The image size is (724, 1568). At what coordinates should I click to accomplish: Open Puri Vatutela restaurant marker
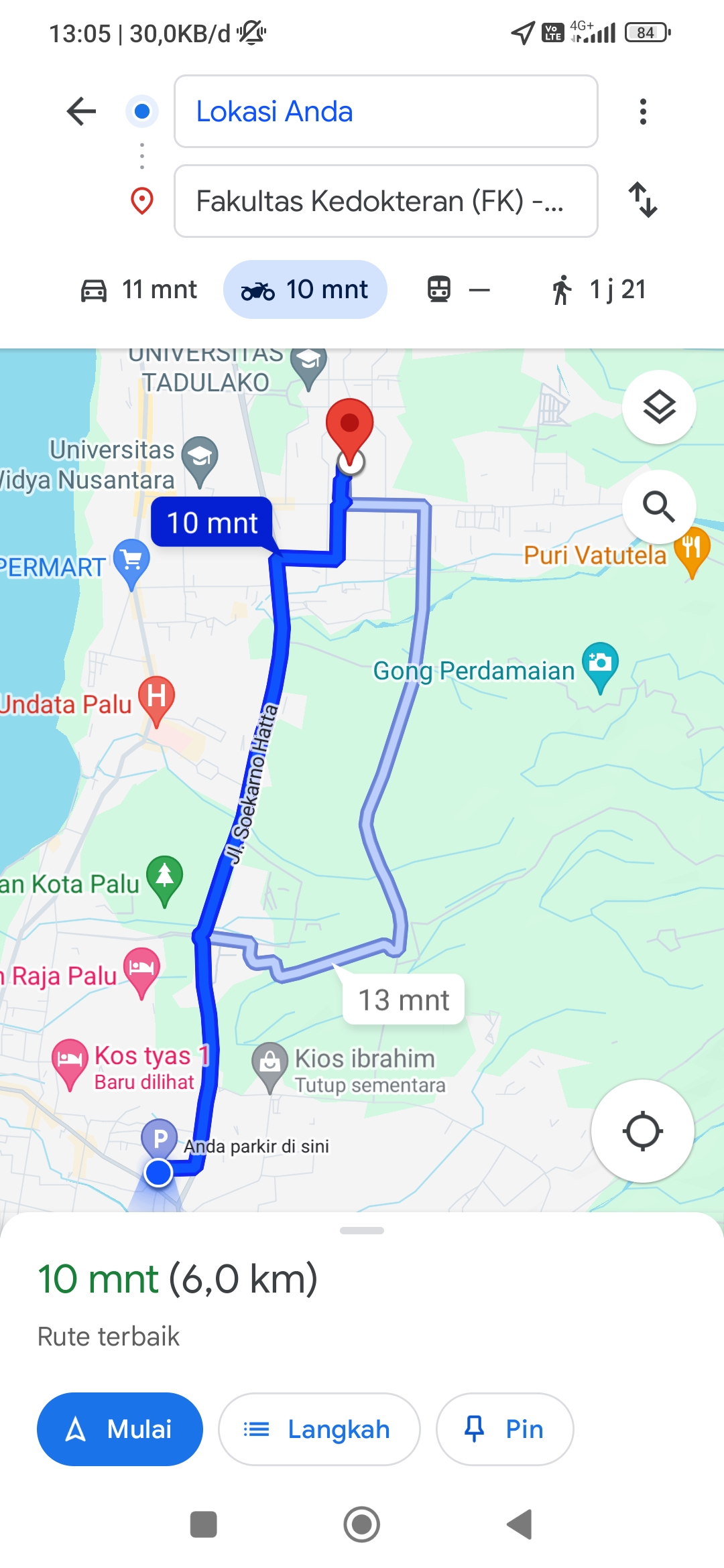pos(691,552)
